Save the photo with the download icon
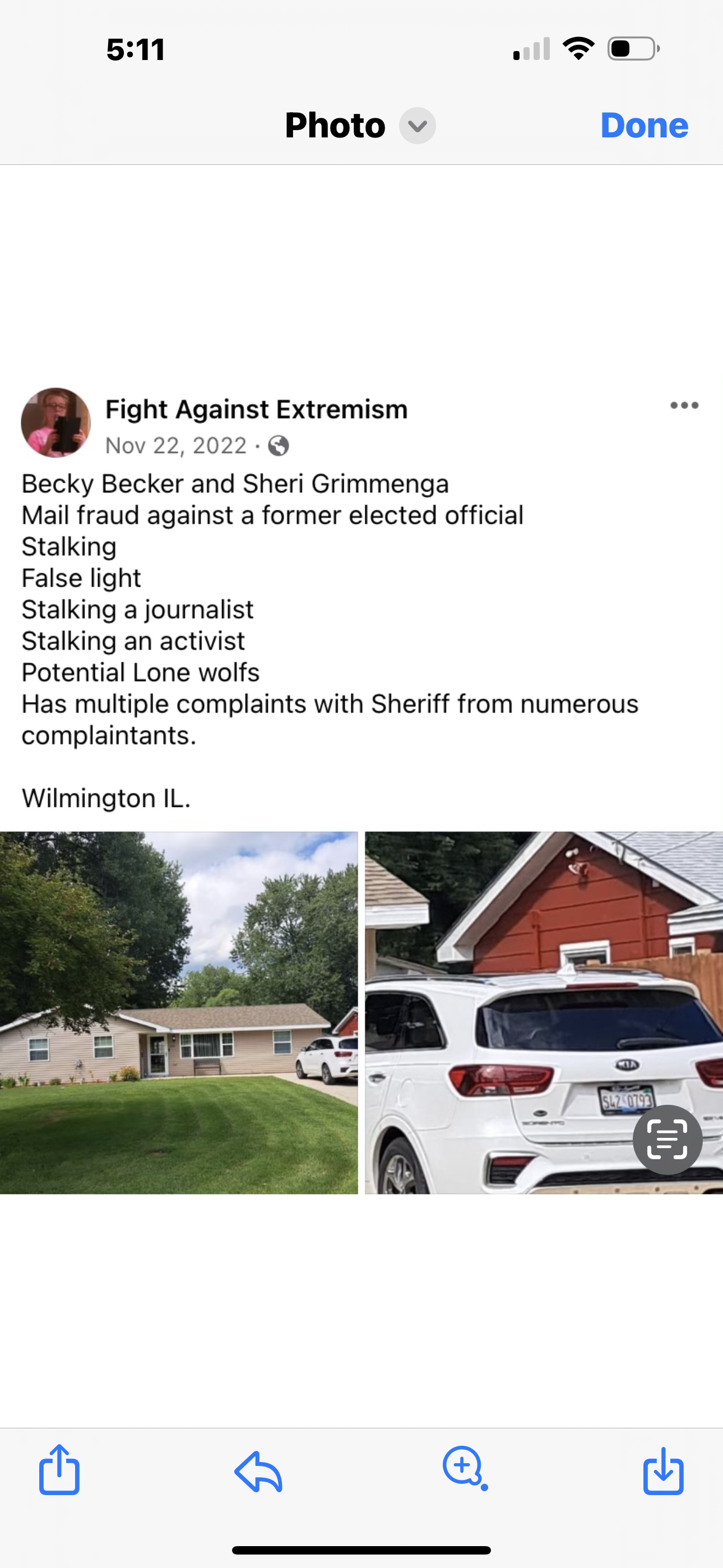The width and height of the screenshot is (723, 1568). [x=664, y=1472]
